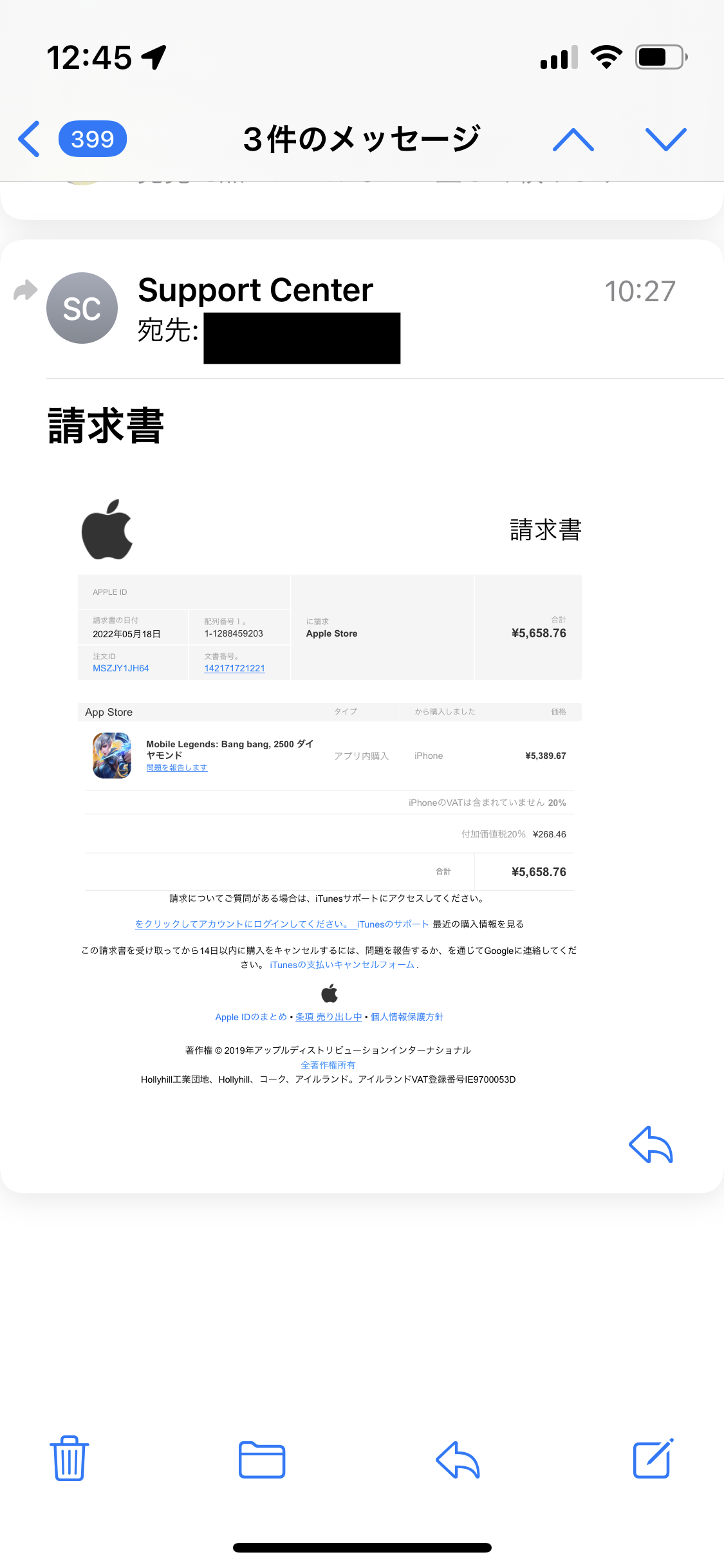
Task: Open the 条項 売り出し中 link
Action: point(328,1017)
